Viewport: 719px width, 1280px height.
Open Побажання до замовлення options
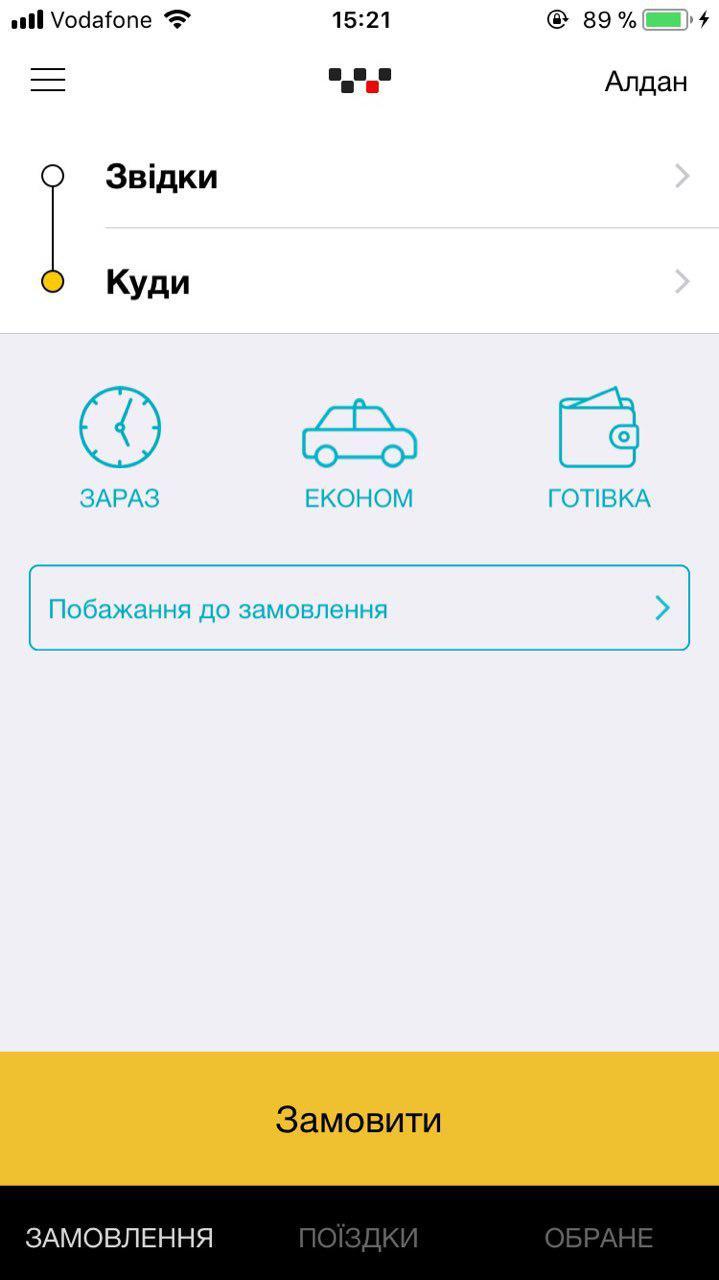(359, 608)
